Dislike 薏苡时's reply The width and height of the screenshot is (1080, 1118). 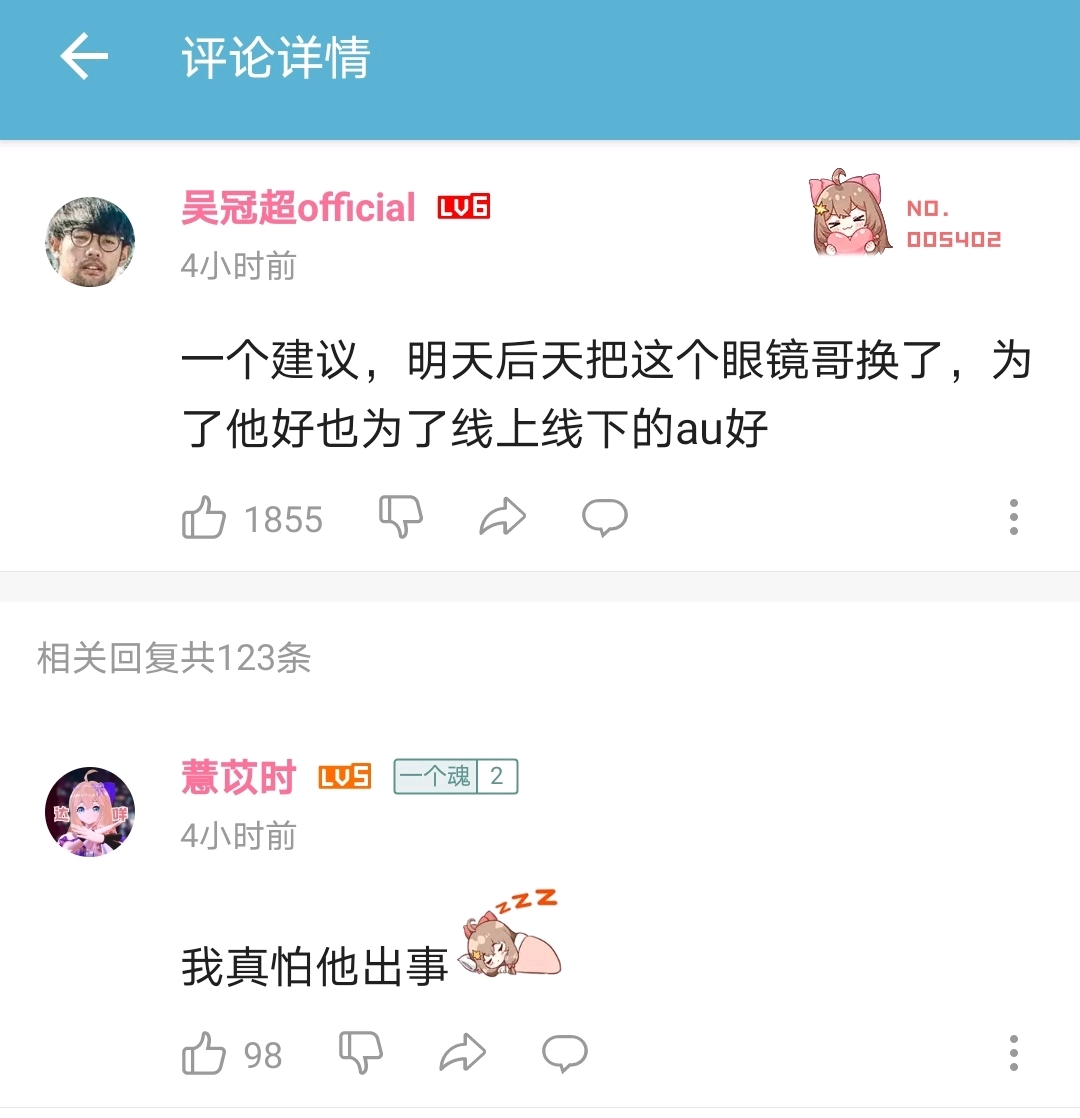tap(361, 1053)
